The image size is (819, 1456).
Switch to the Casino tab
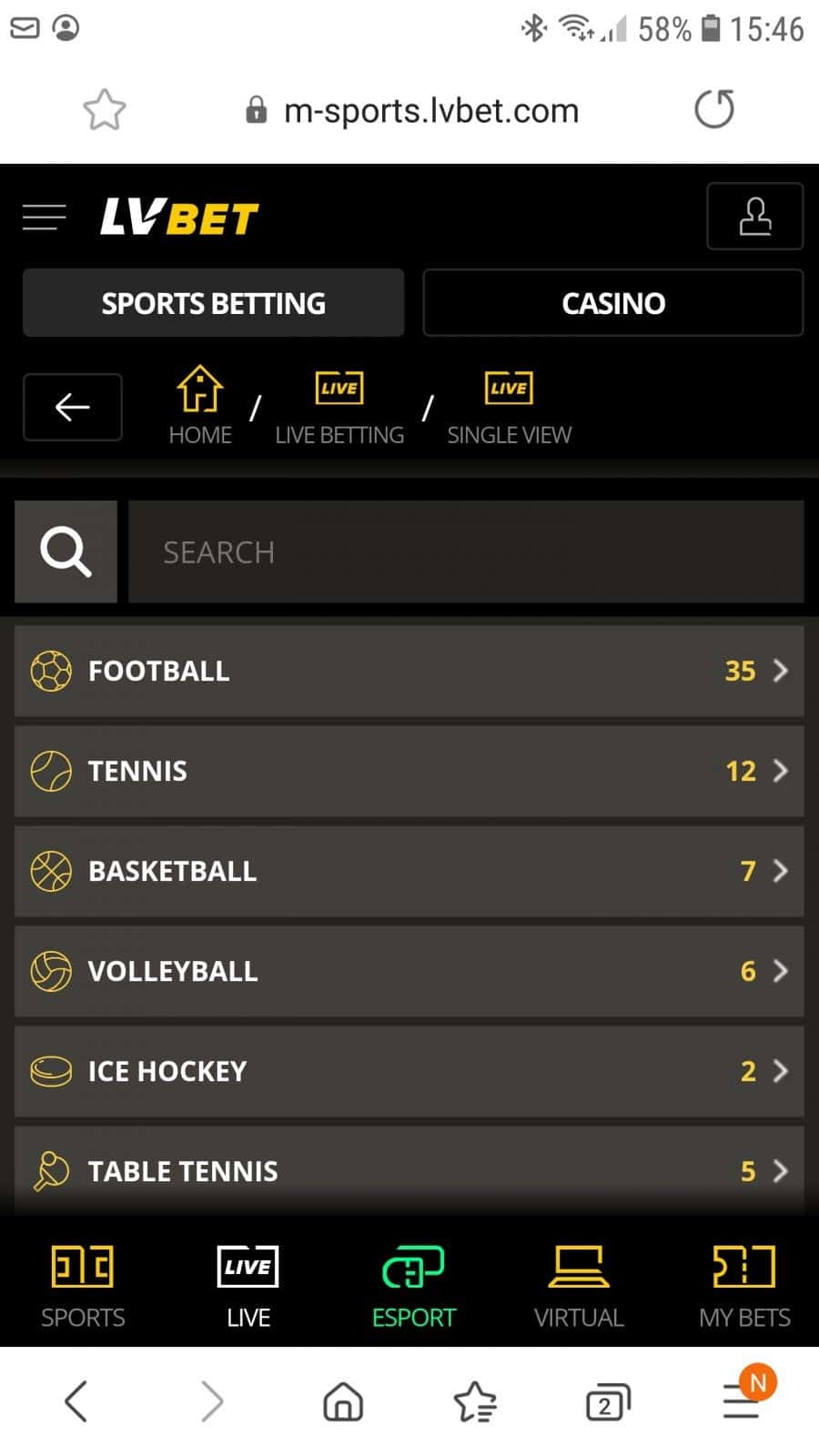click(x=612, y=303)
